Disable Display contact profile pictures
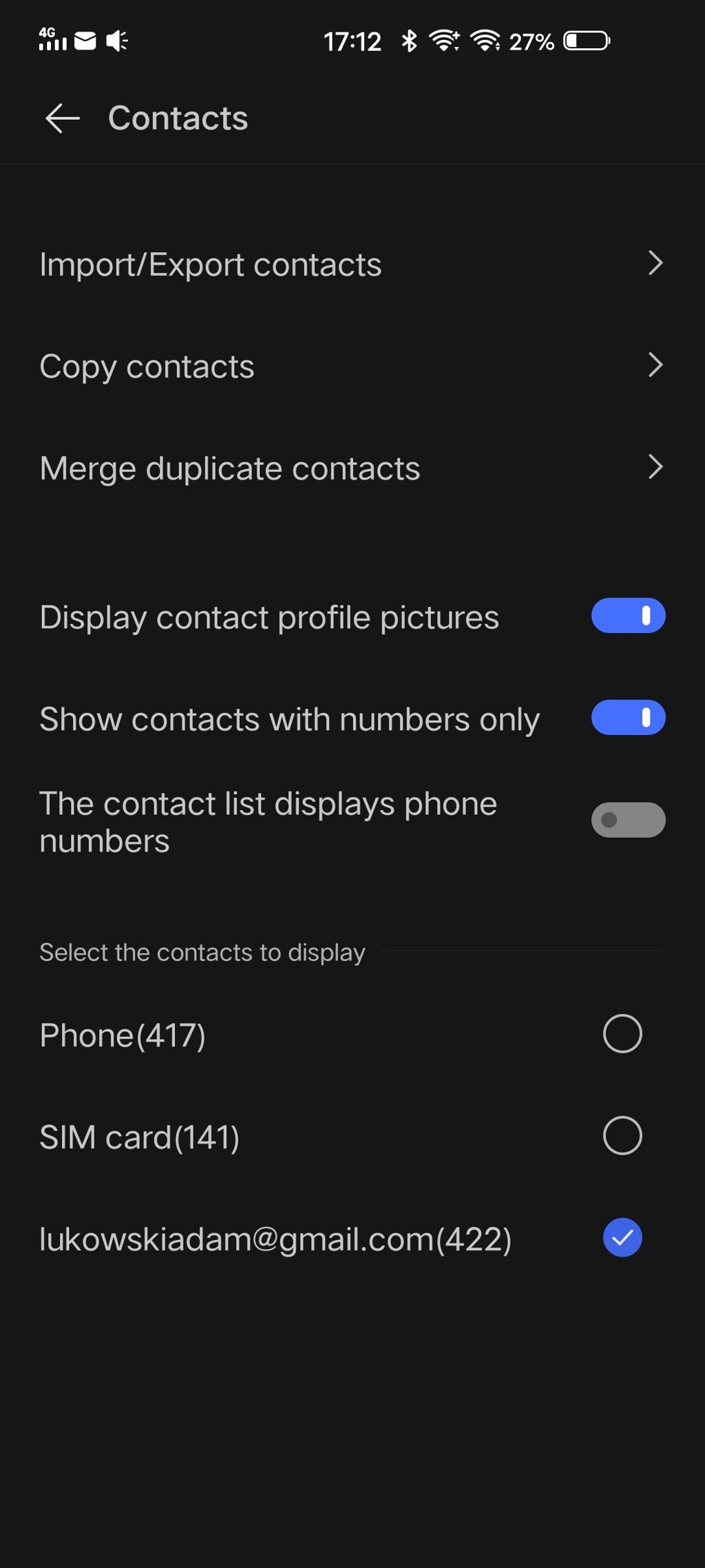 [x=628, y=616]
